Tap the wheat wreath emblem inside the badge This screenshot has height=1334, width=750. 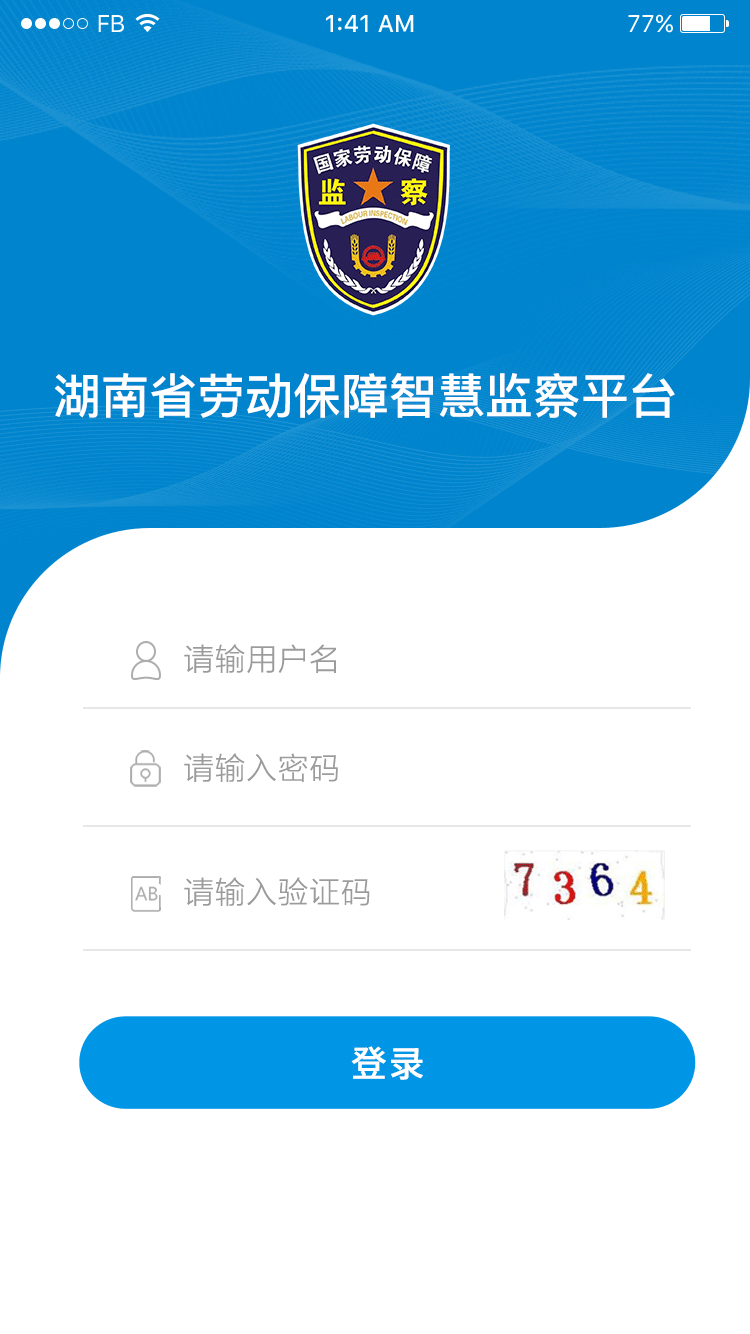click(x=373, y=255)
